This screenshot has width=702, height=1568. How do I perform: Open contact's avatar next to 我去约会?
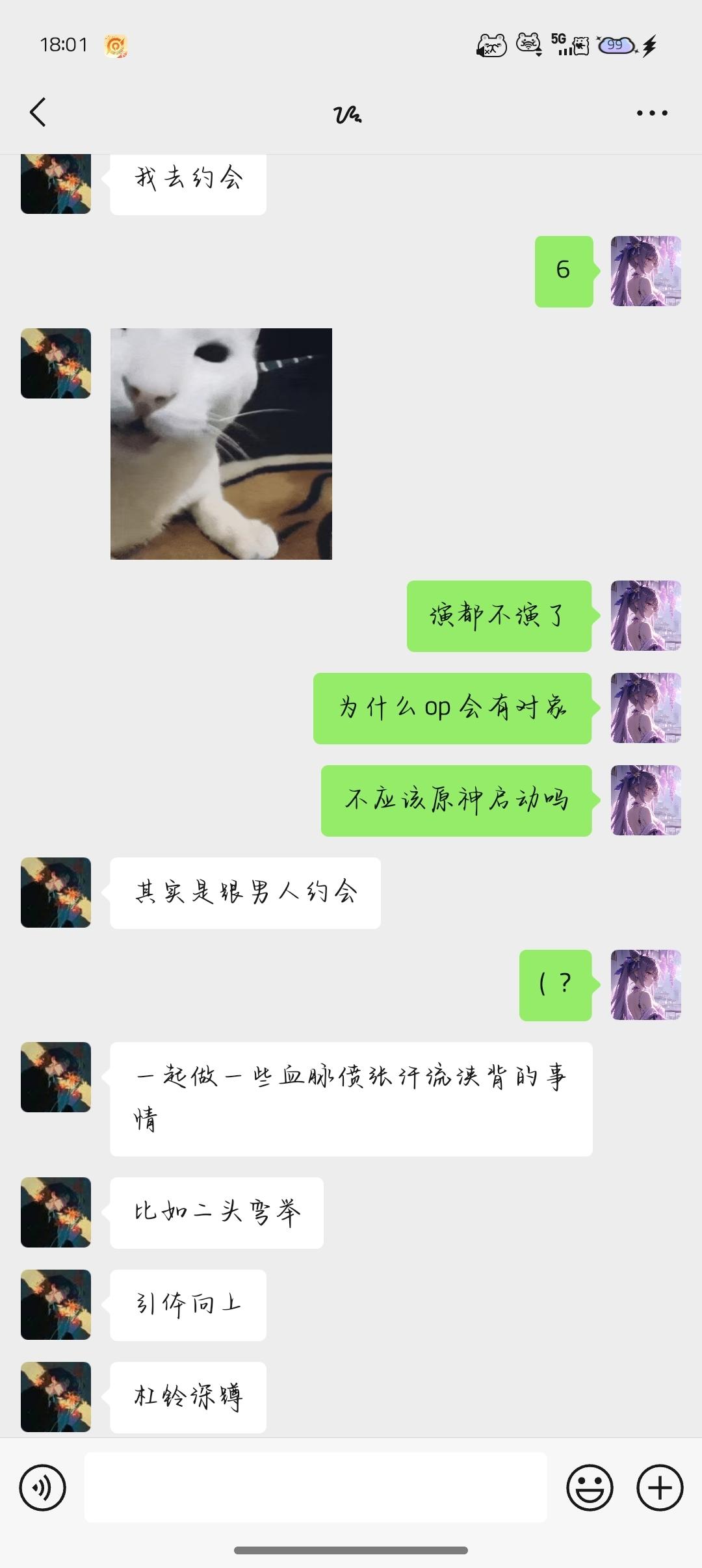tap(56, 185)
